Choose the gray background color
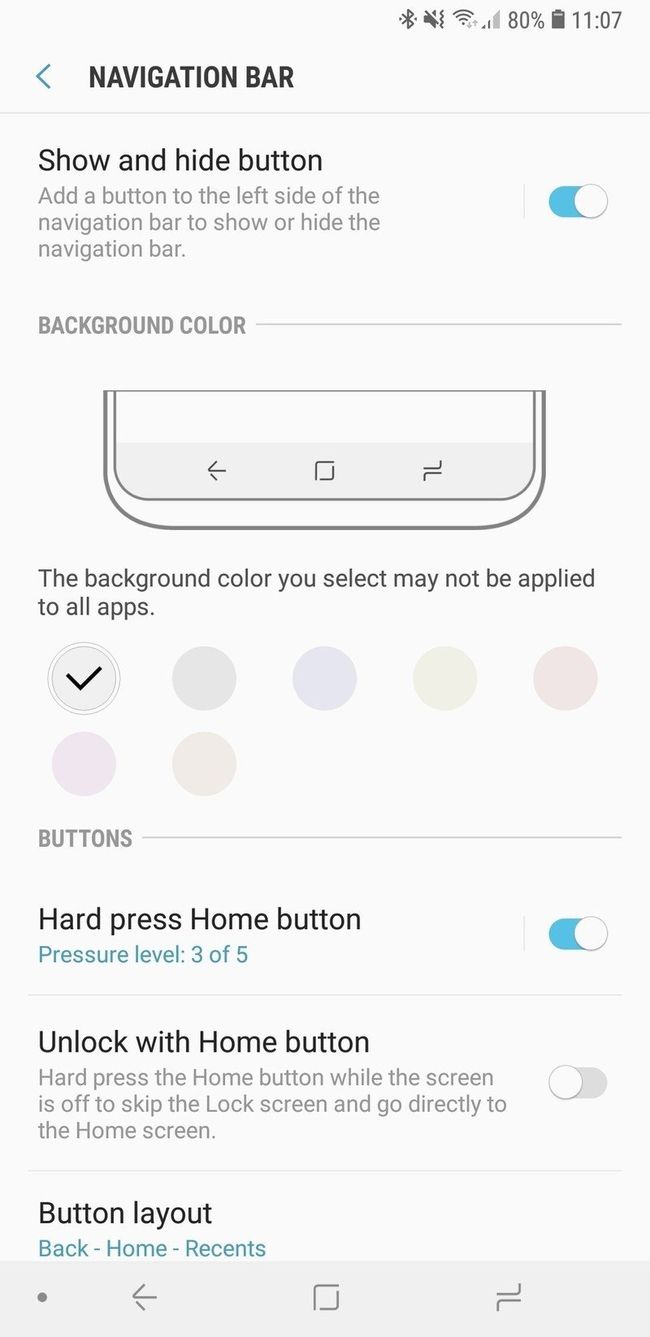 point(204,678)
